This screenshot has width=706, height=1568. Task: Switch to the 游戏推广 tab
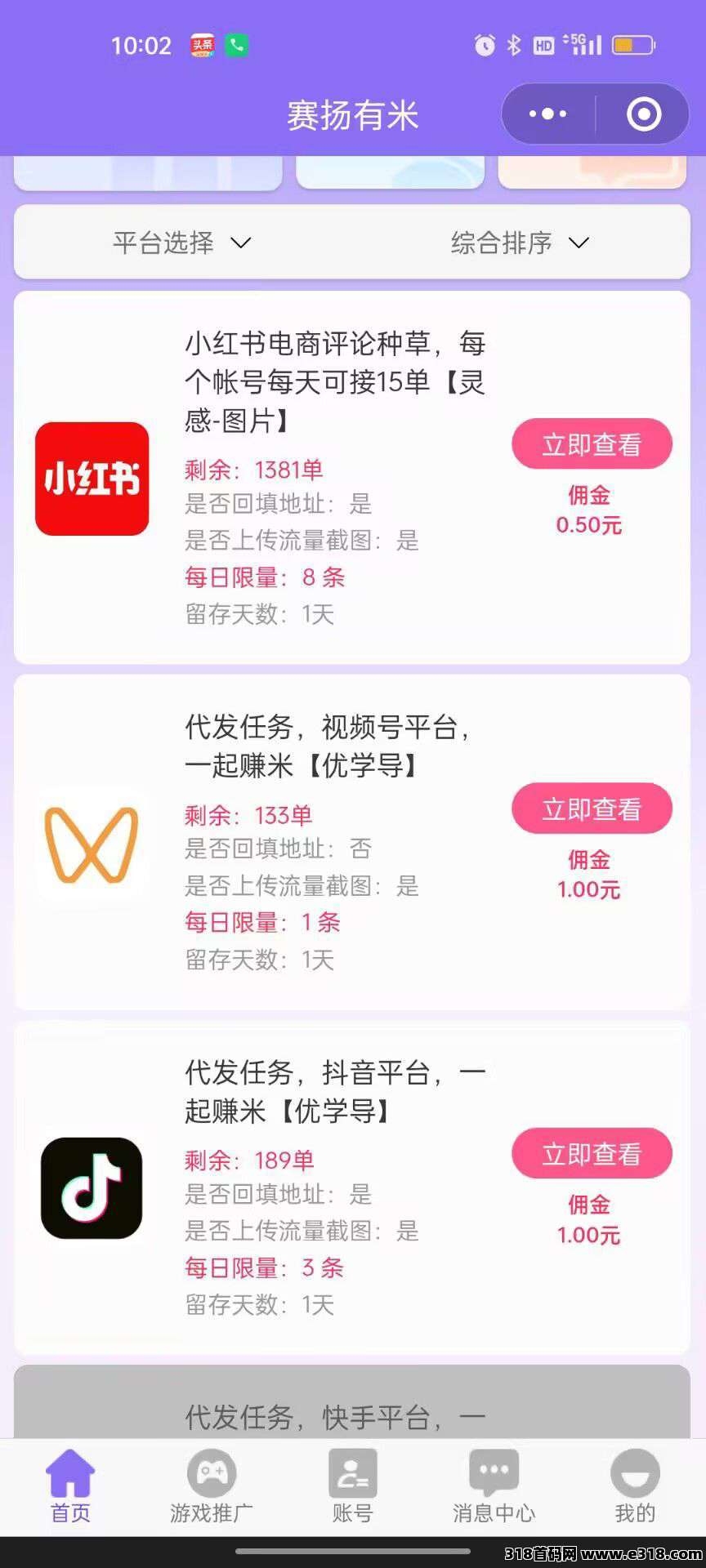(212, 1488)
